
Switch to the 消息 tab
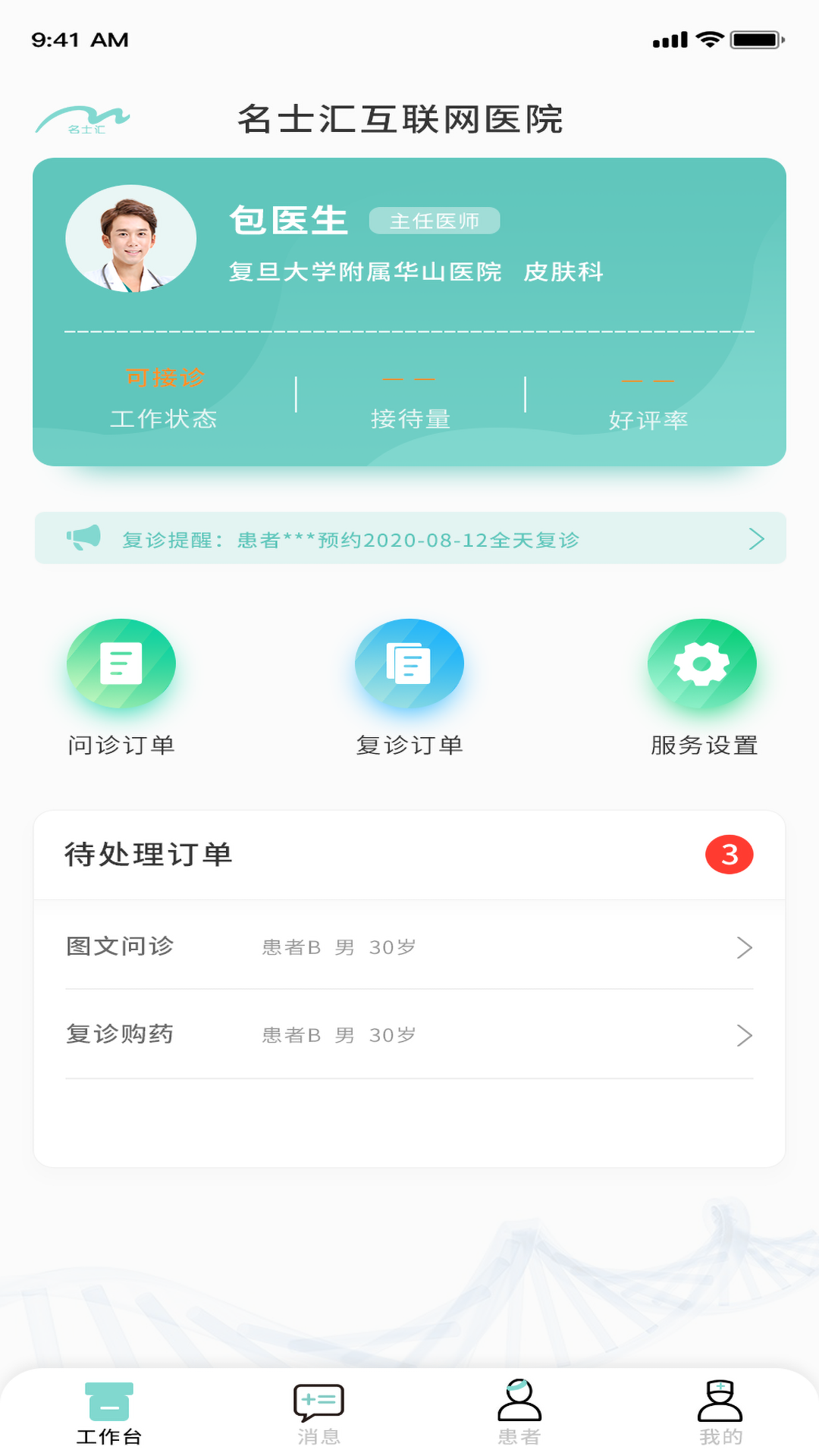pos(318,1412)
